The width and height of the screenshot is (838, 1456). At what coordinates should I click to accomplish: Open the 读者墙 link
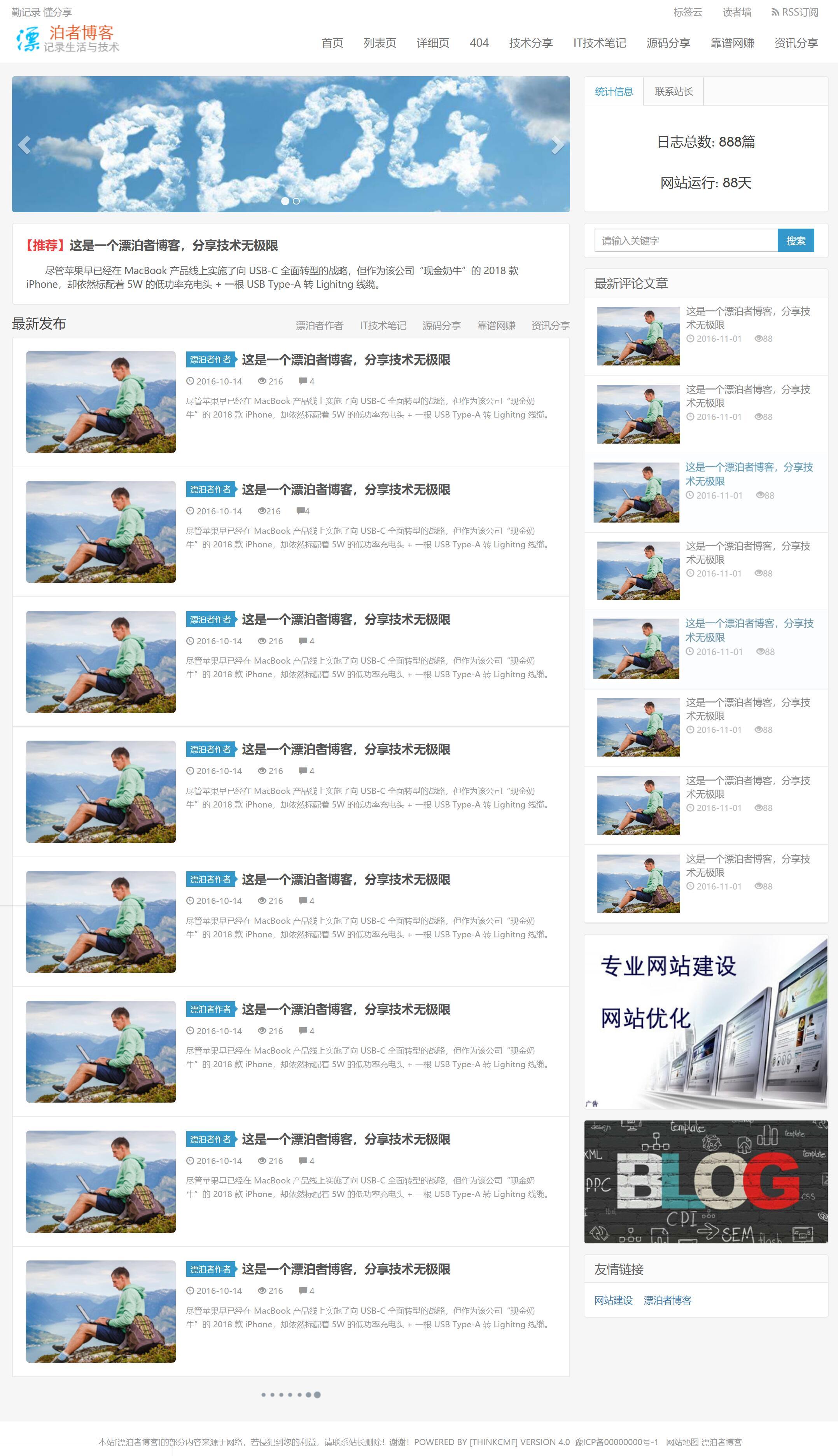(x=737, y=12)
